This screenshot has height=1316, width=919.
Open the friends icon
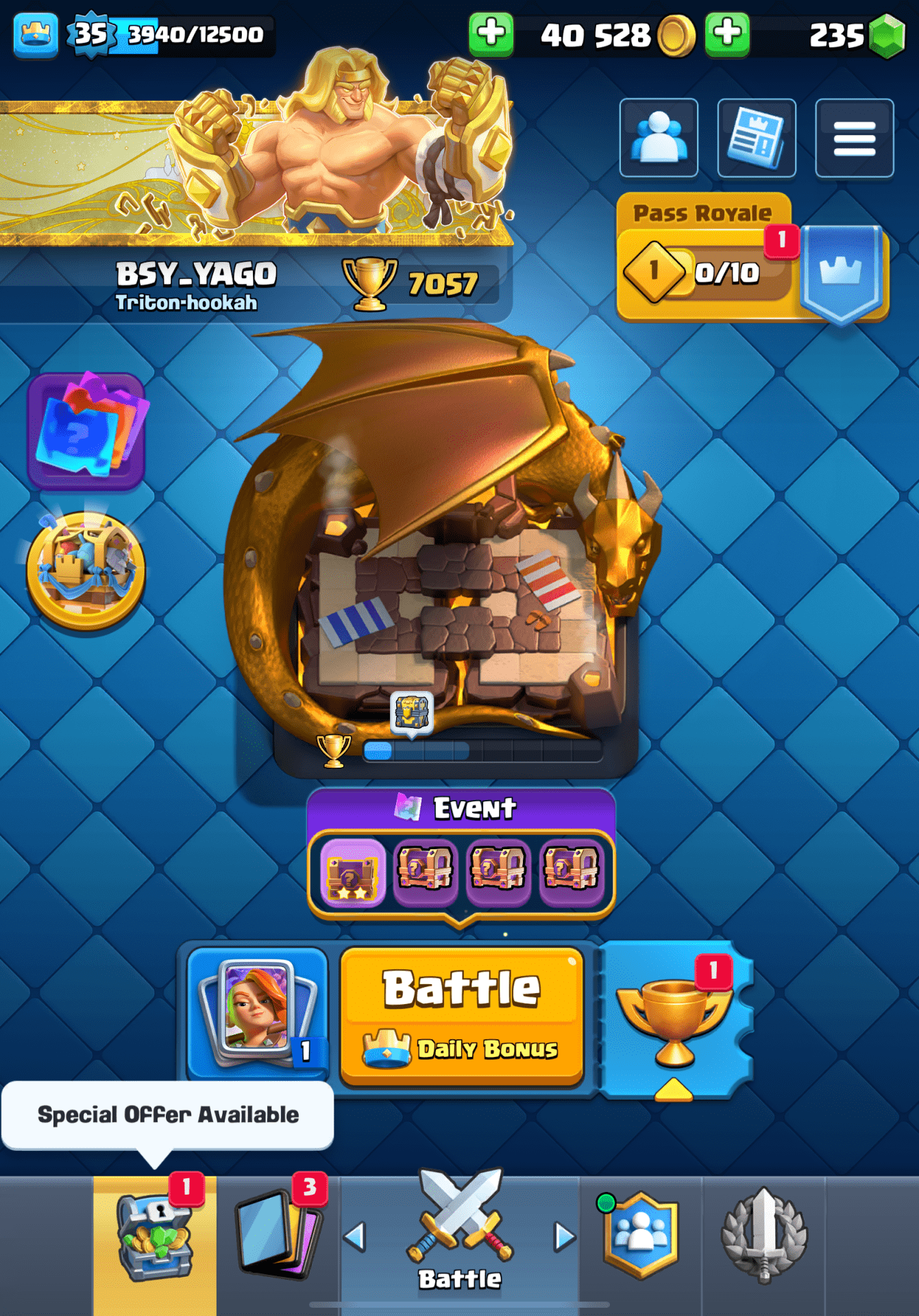(x=659, y=138)
